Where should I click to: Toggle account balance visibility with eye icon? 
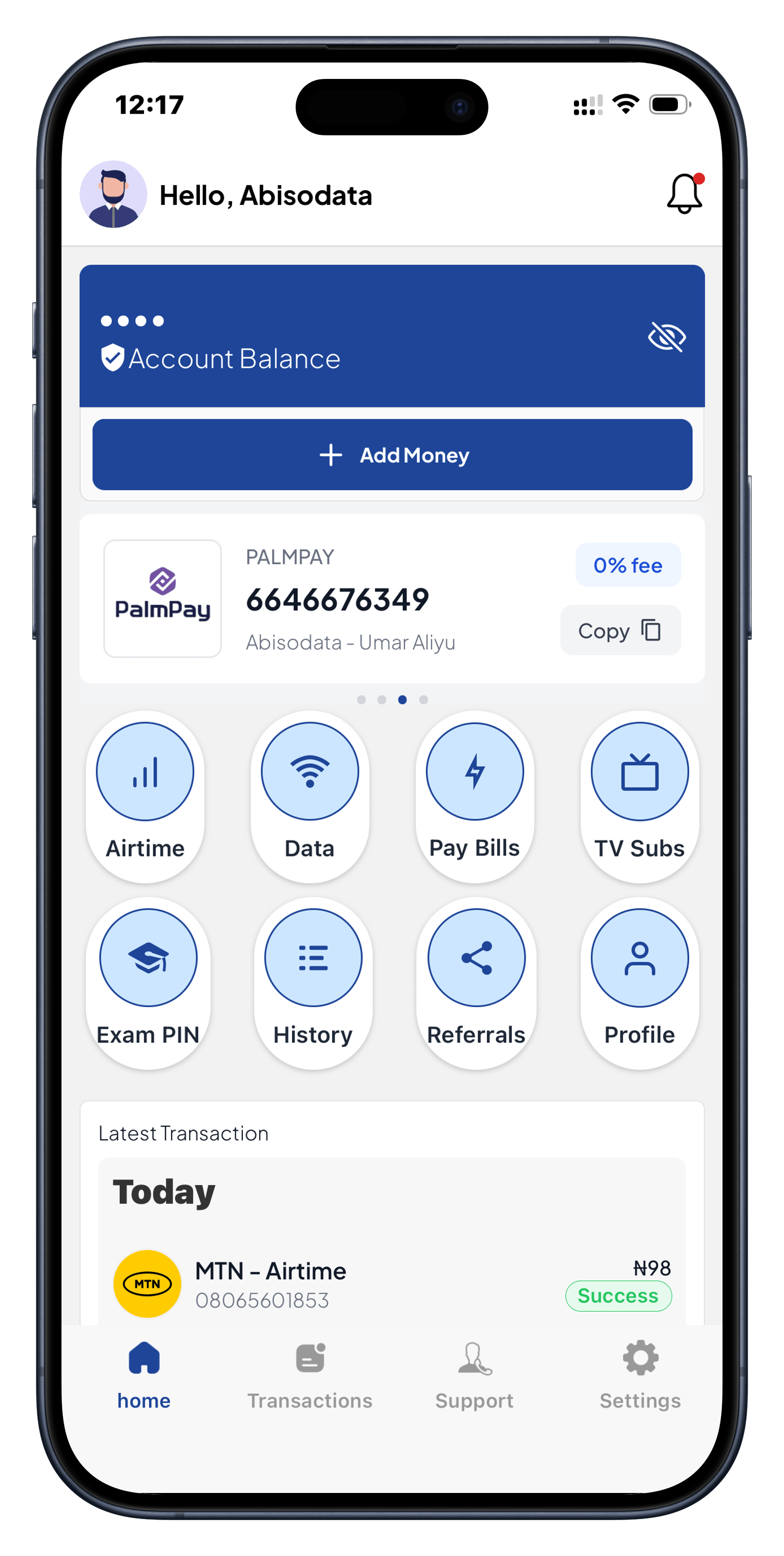(668, 336)
